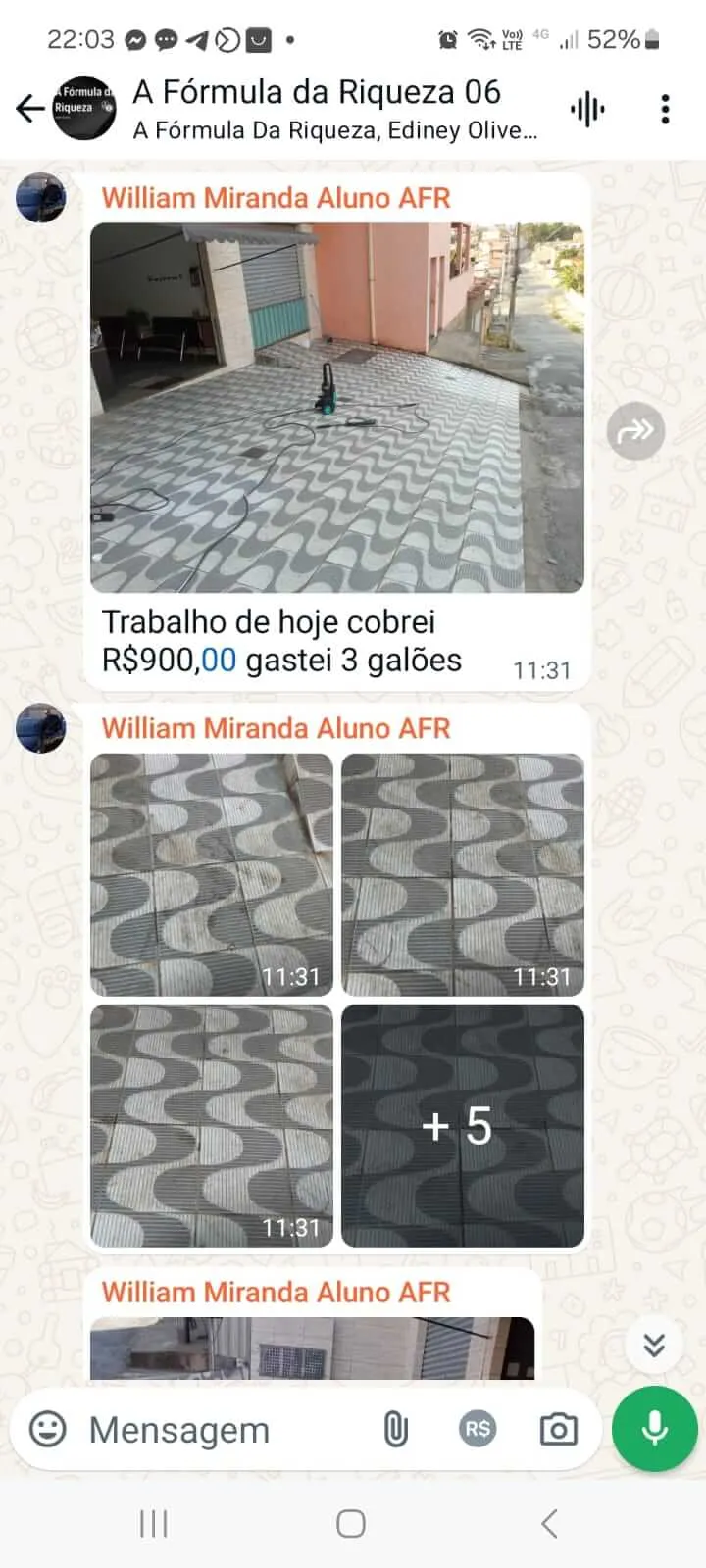The image size is (706, 1568).
Task: Go to the home screen
Action: (x=351, y=1524)
